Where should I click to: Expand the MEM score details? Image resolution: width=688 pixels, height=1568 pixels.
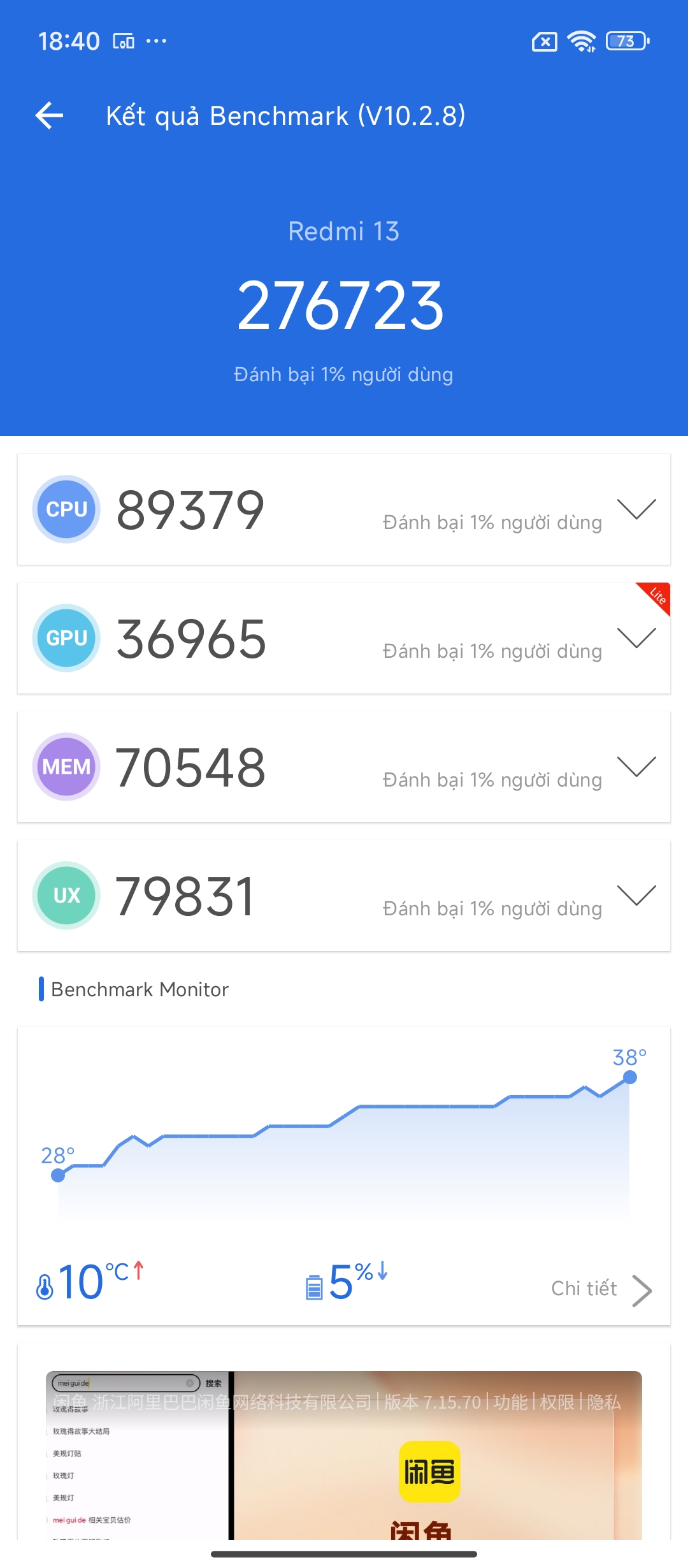pos(636,767)
